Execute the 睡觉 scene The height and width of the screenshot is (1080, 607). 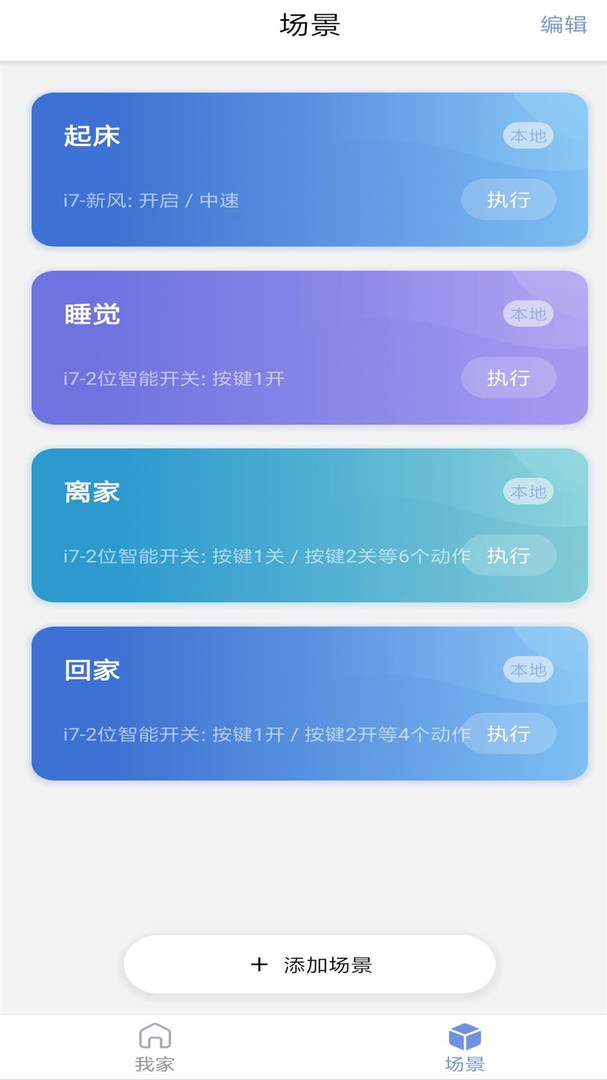[508, 378]
